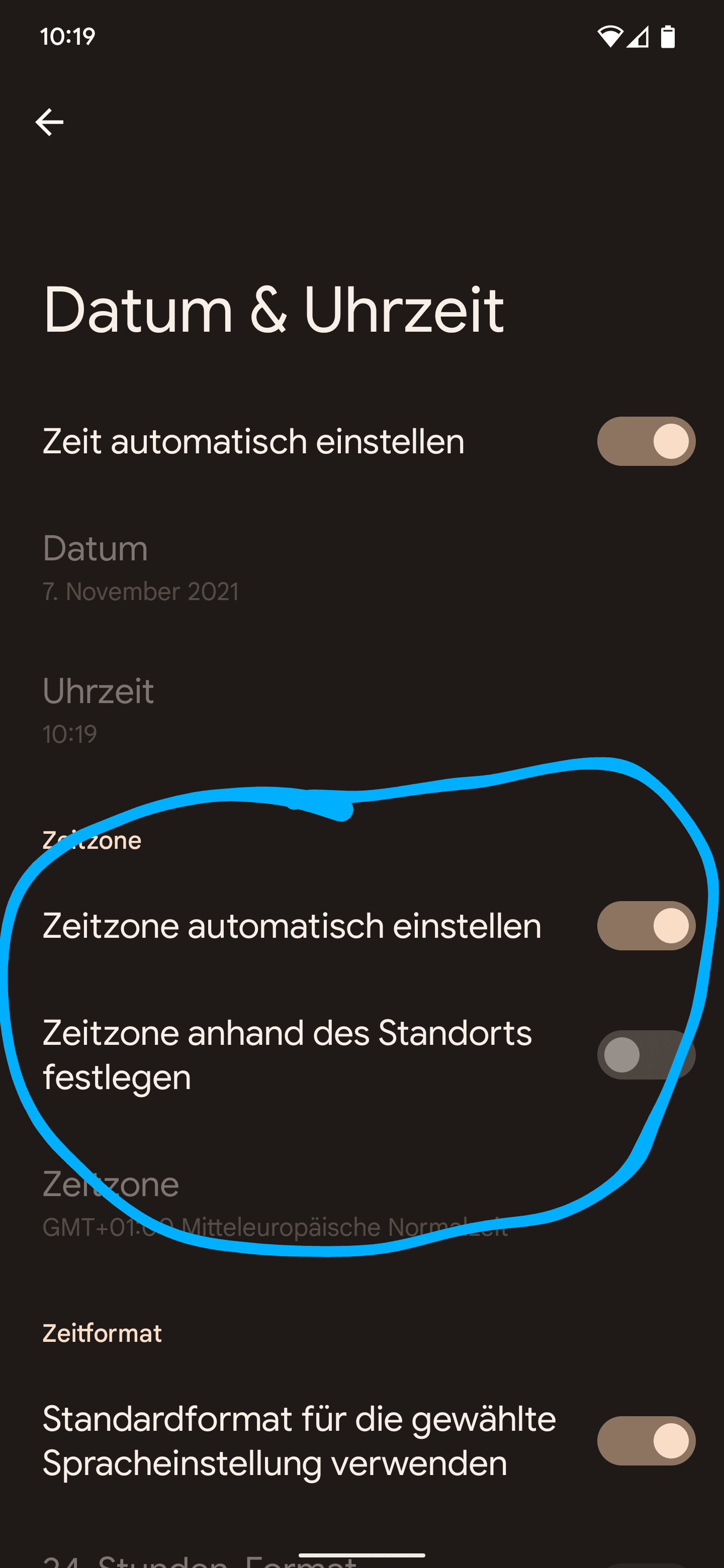
Task: Toggle Standardformat für die gewählte Spracheinstellung
Action: 646,1441
